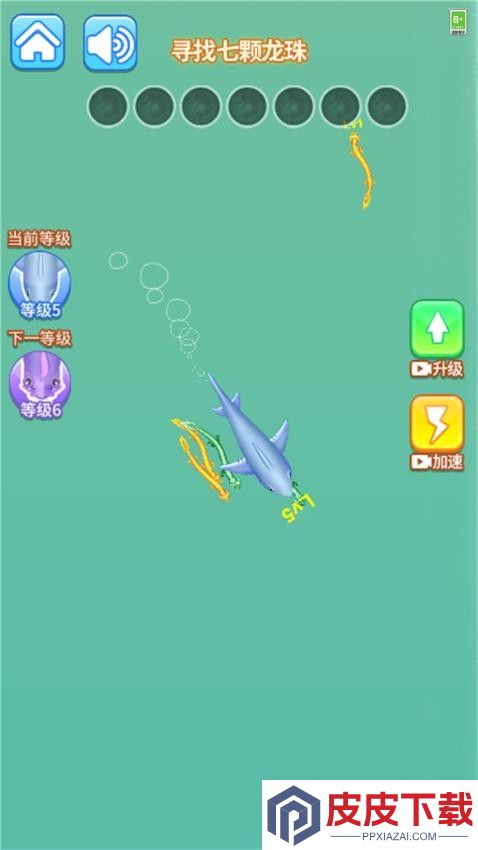
Task: Return to the game home screen
Action: point(37,42)
